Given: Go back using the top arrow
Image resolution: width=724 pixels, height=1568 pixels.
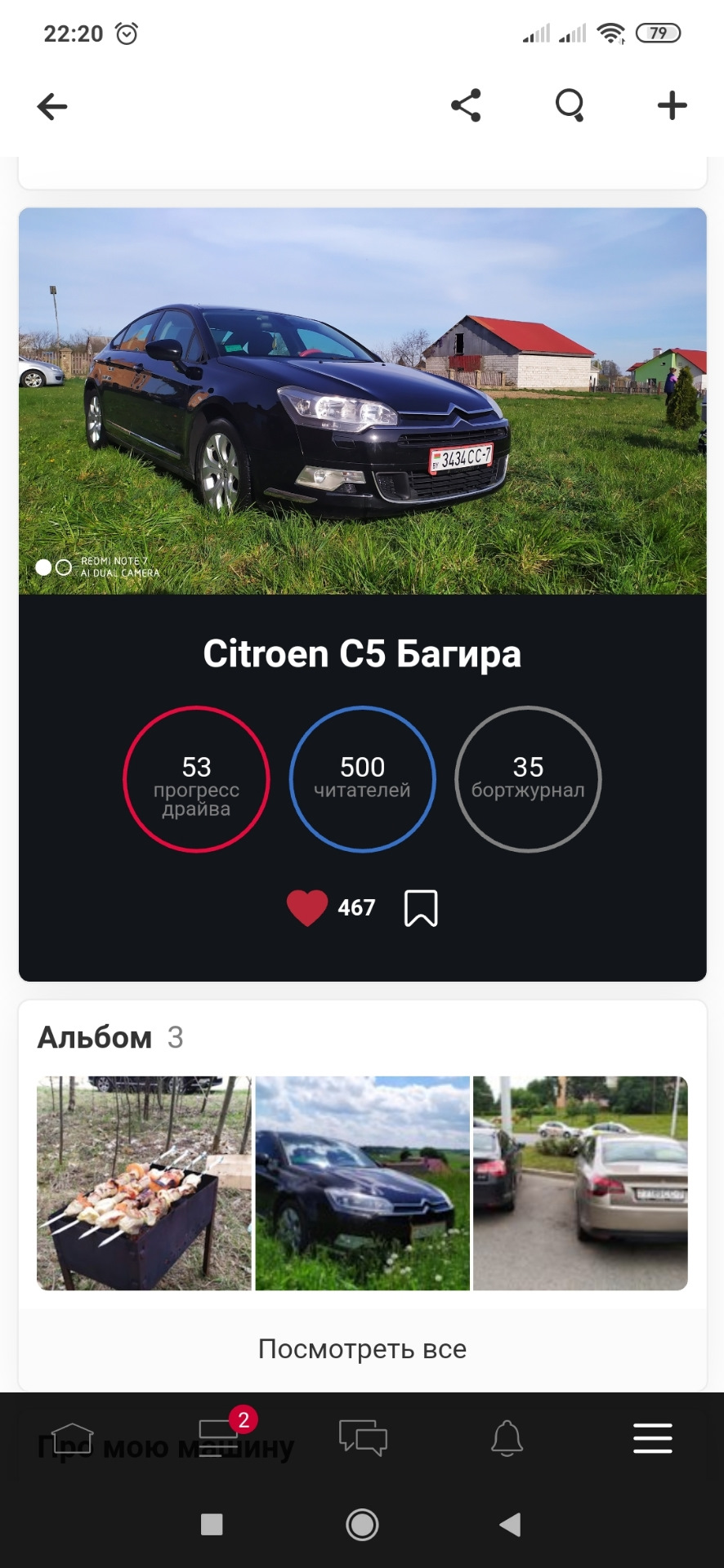Looking at the screenshot, I should pyautogui.click(x=52, y=106).
